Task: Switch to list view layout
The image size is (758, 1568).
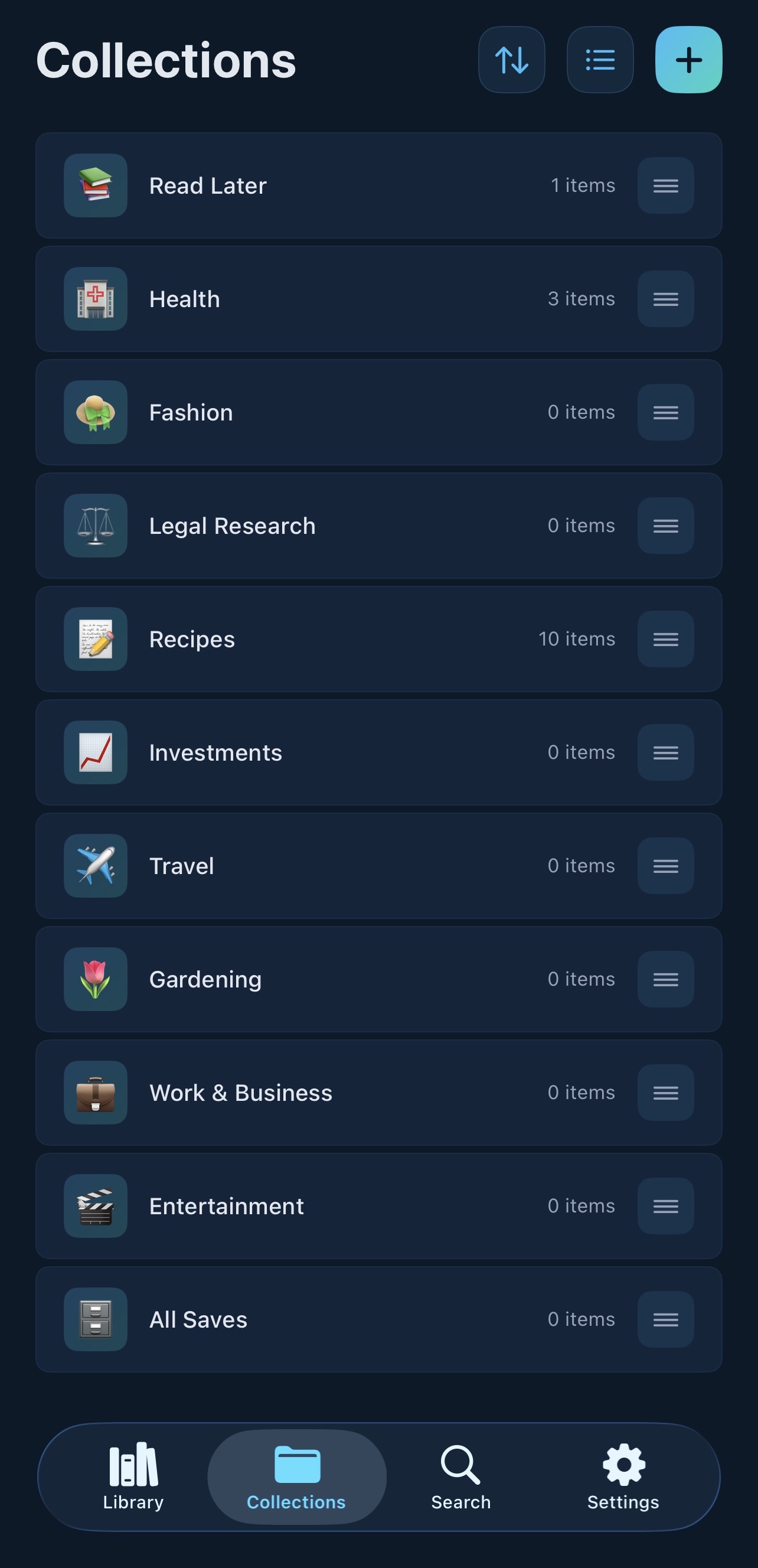Action: 600,60
